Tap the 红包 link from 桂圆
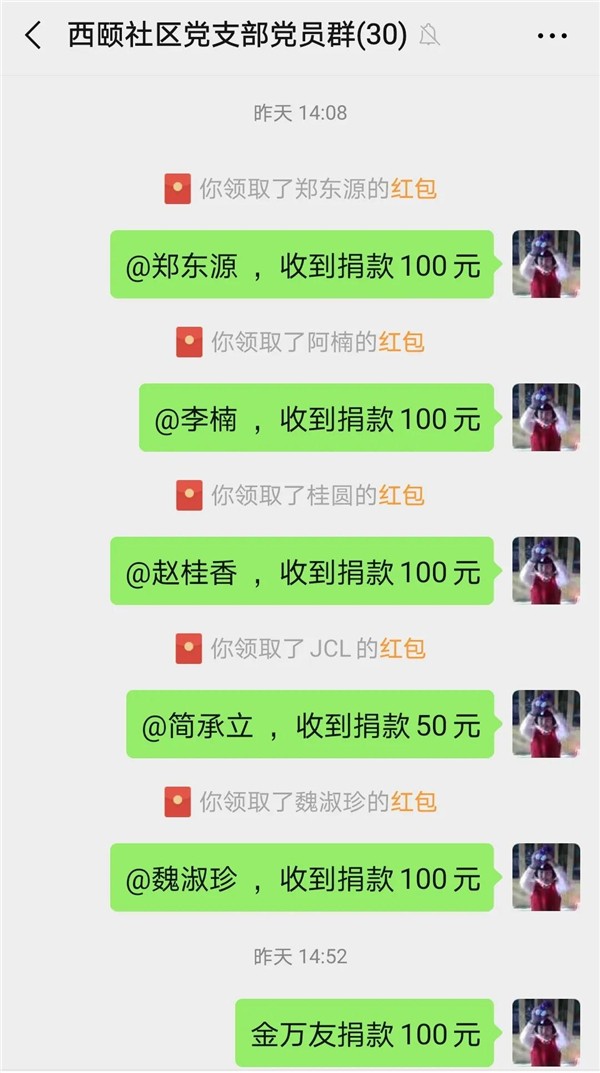This screenshot has width=600, height=1073. (401, 495)
